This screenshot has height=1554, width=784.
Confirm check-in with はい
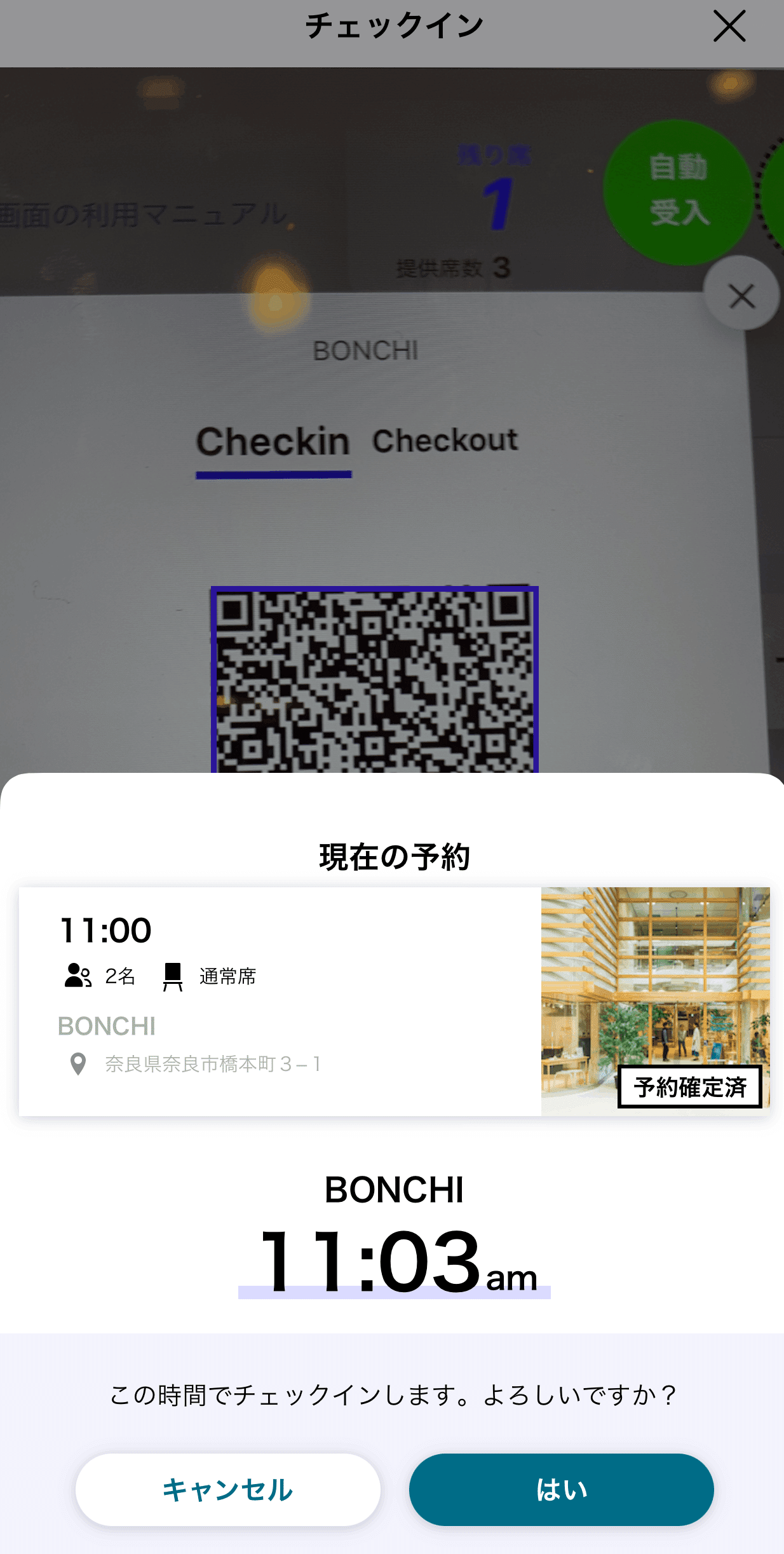(561, 1489)
